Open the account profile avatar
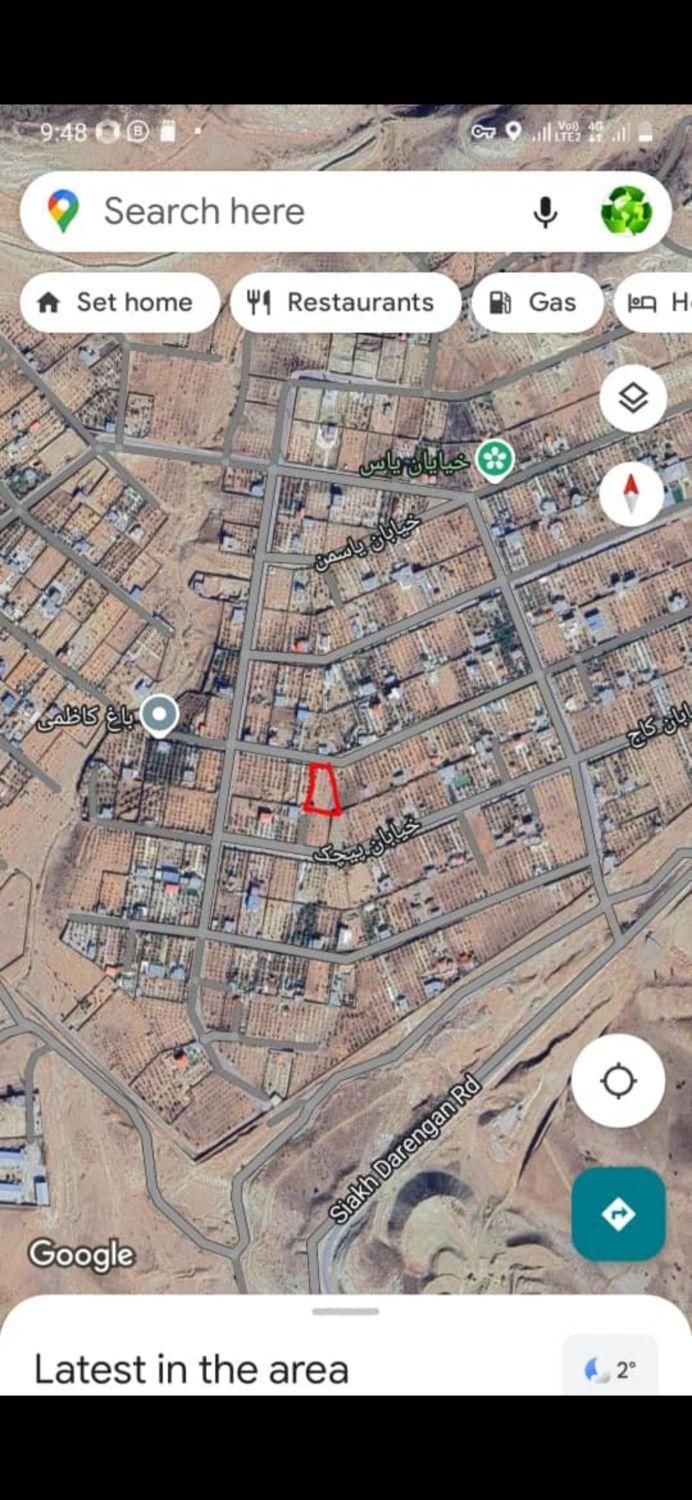Screen dimensions: 692x1500 (626, 212)
